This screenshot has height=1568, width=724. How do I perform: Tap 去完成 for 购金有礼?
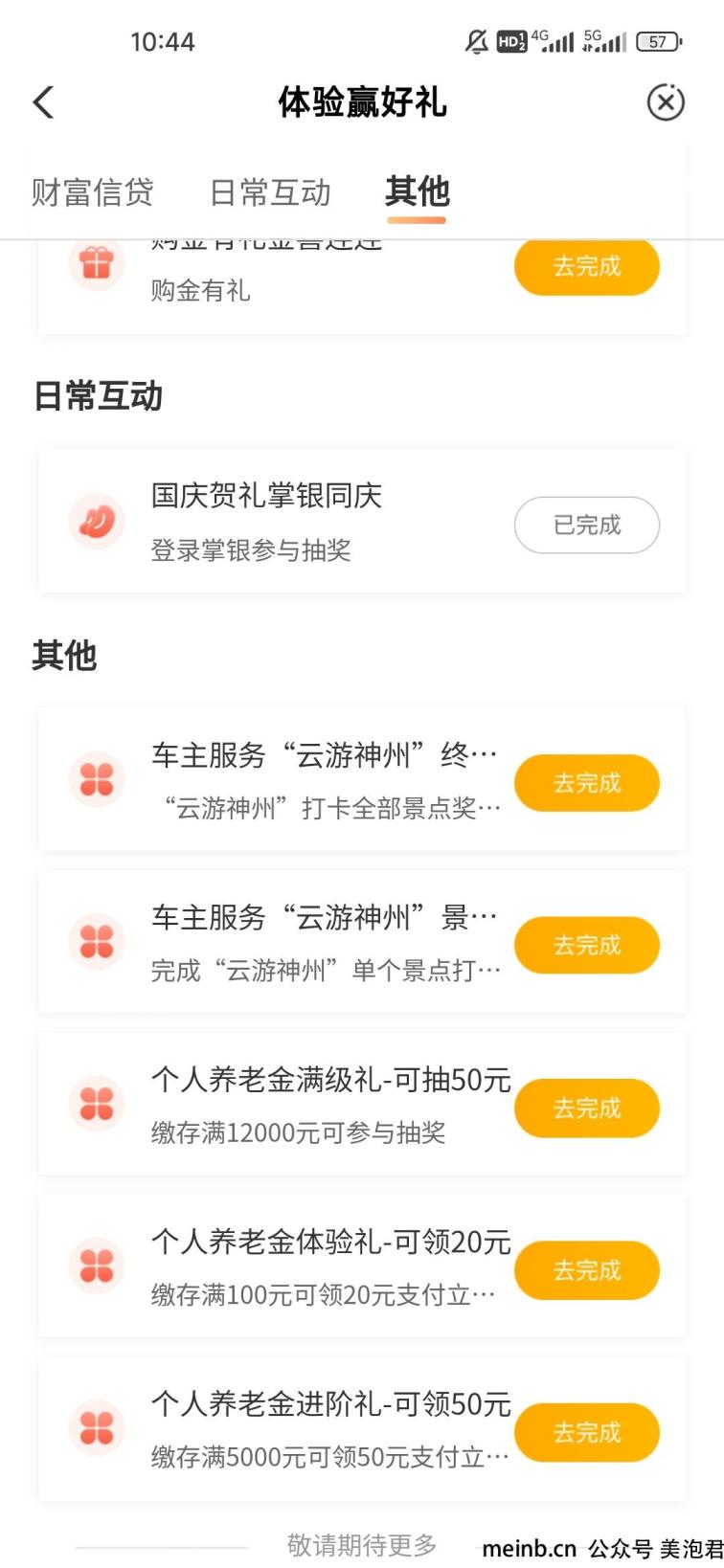[587, 266]
